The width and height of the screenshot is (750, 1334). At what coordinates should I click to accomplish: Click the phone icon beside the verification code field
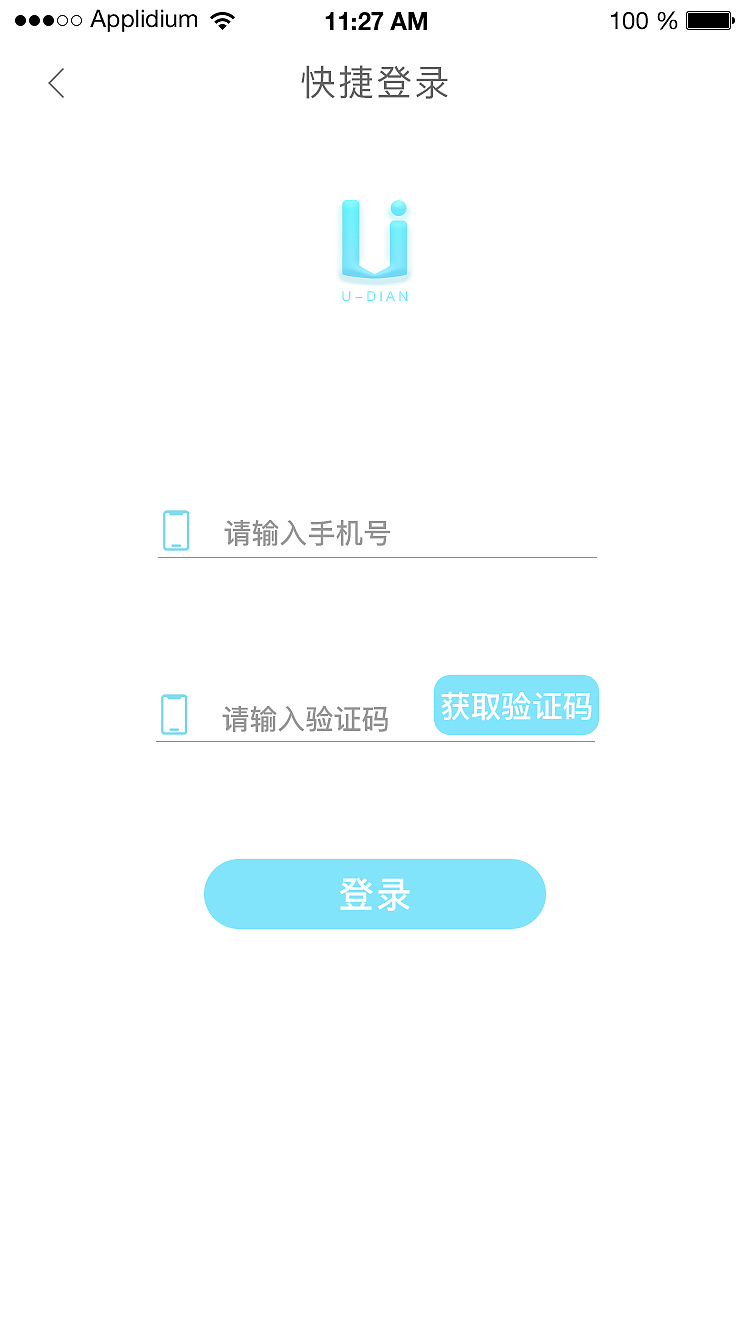point(175,714)
